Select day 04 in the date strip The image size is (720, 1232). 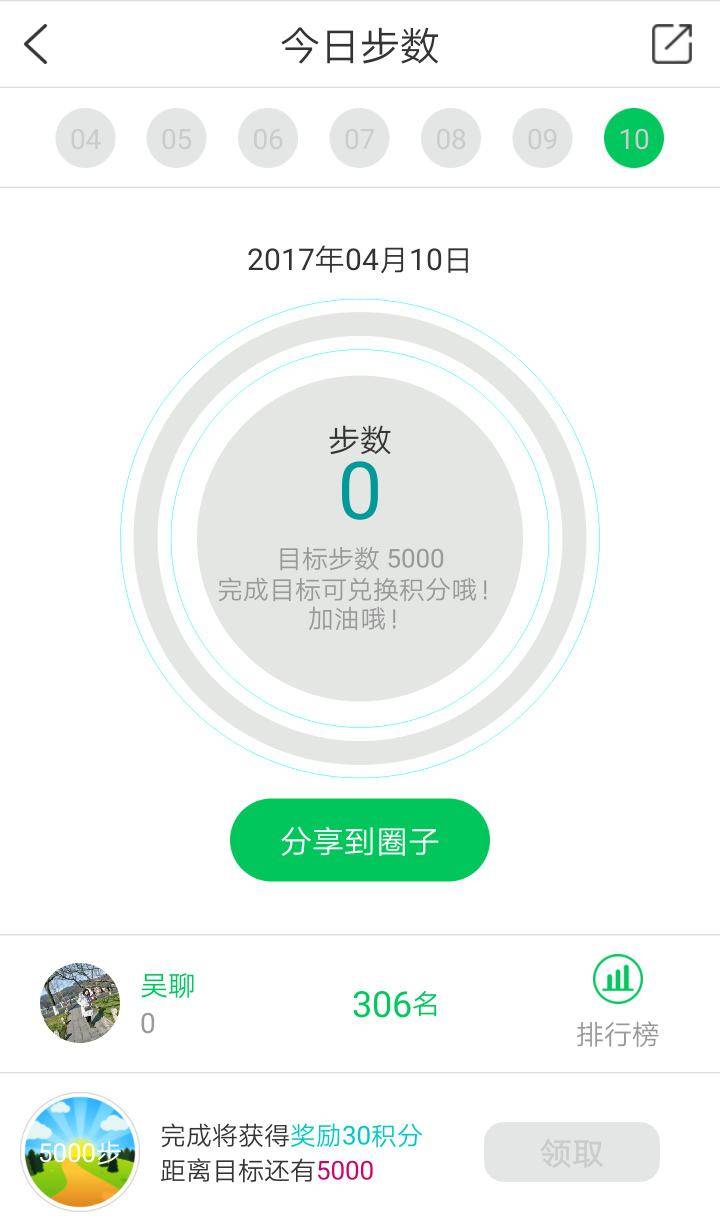[x=85, y=138]
